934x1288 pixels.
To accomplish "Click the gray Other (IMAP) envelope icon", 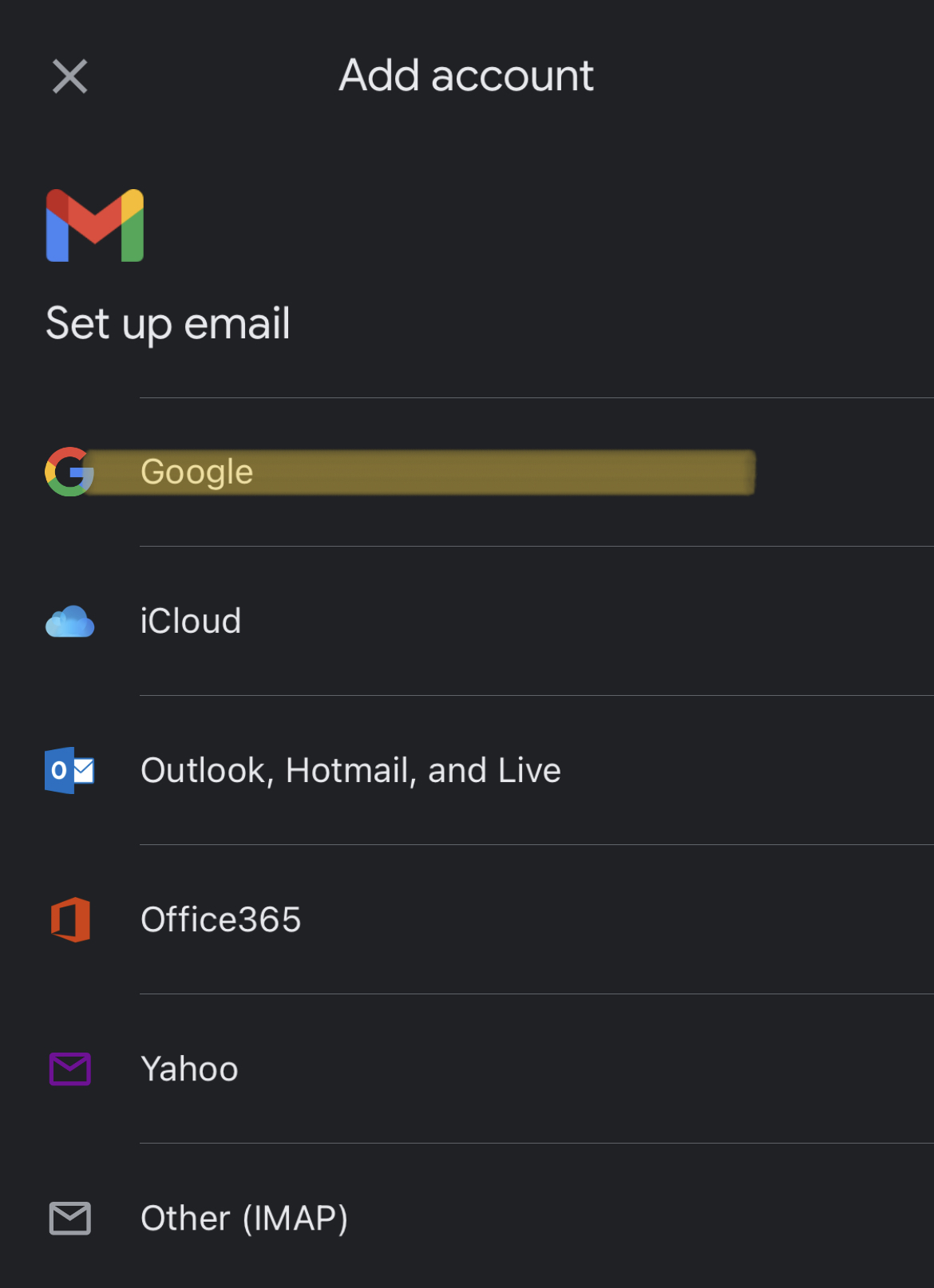I will click(70, 1218).
